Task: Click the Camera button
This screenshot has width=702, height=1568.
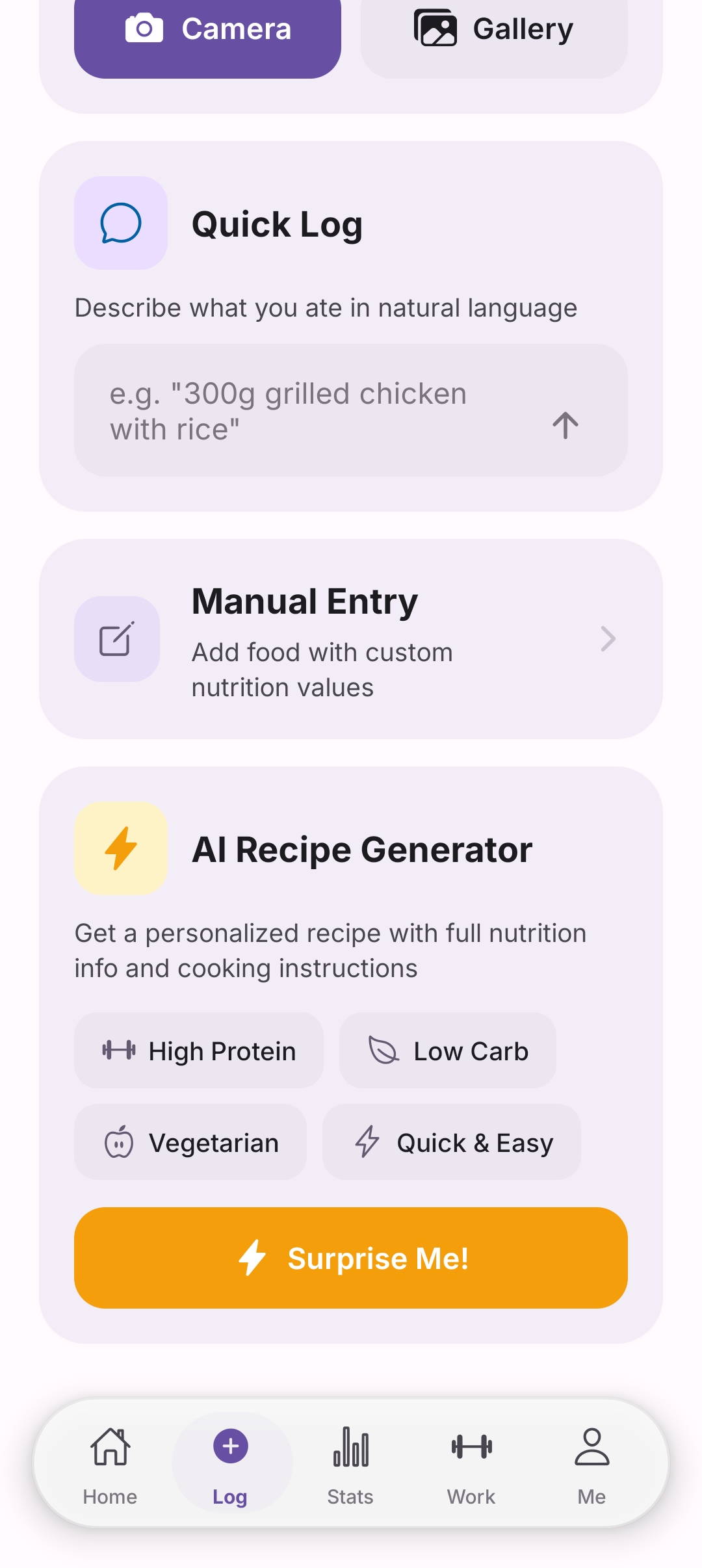Action: [x=207, y=28]
